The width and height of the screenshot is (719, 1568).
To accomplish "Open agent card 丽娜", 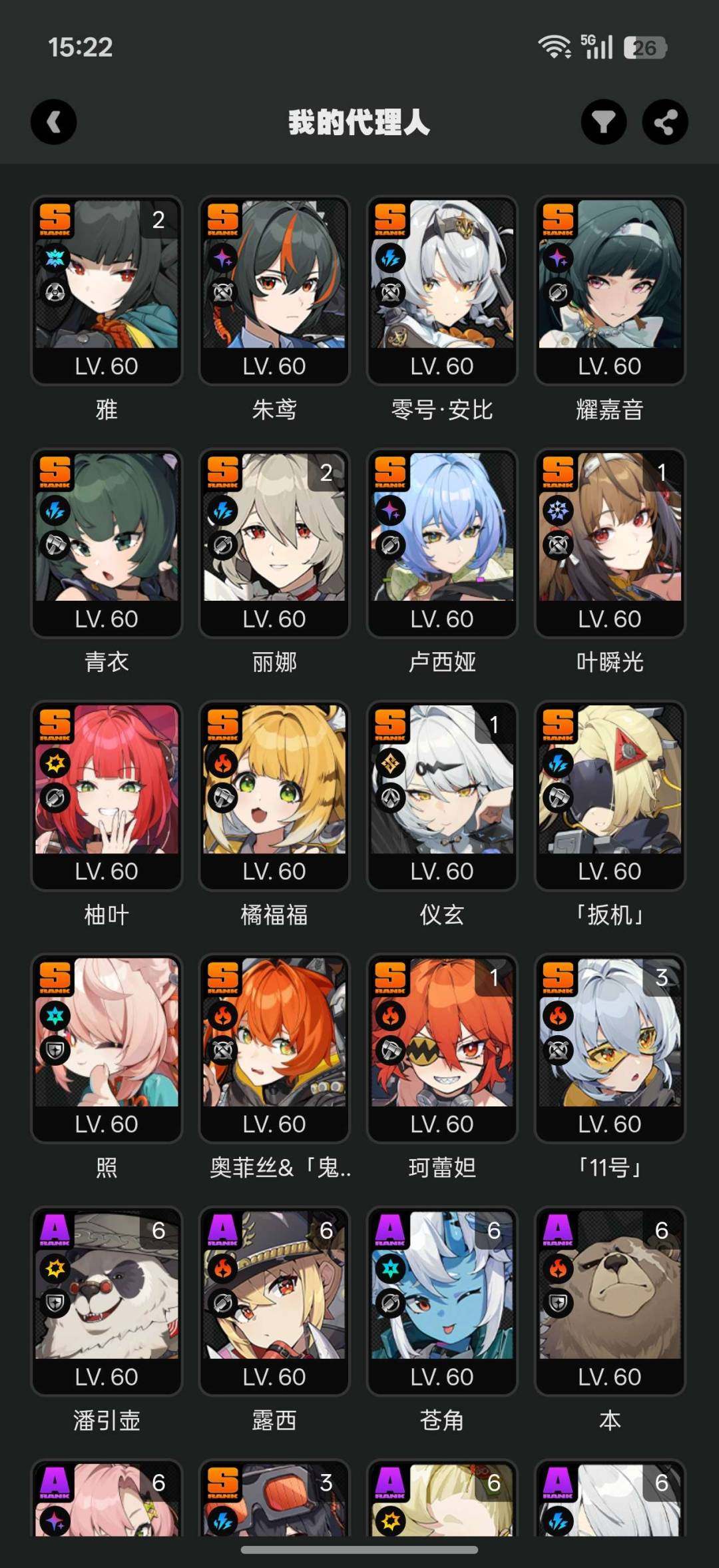I will [274, 542].
